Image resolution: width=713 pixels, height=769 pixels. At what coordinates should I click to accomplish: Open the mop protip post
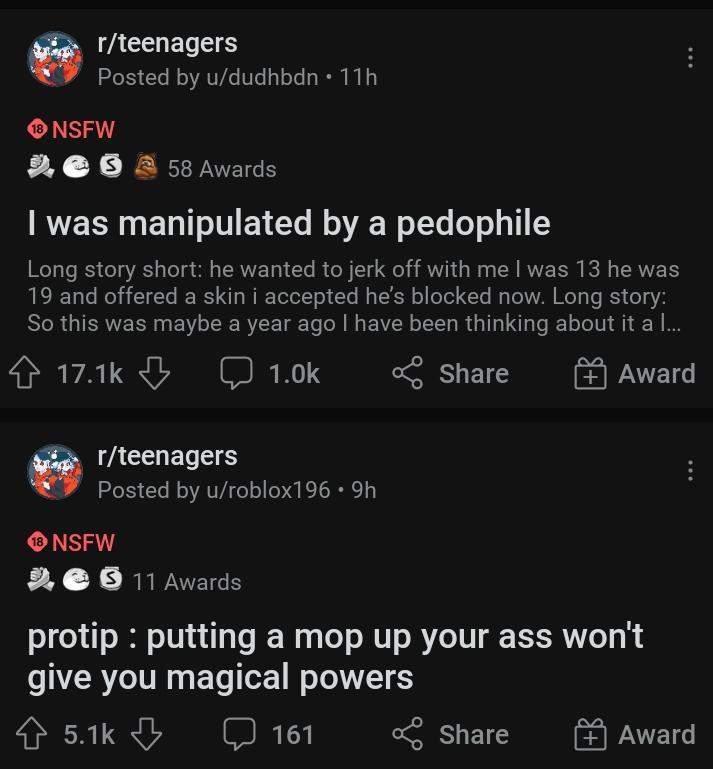click(335, 656)
